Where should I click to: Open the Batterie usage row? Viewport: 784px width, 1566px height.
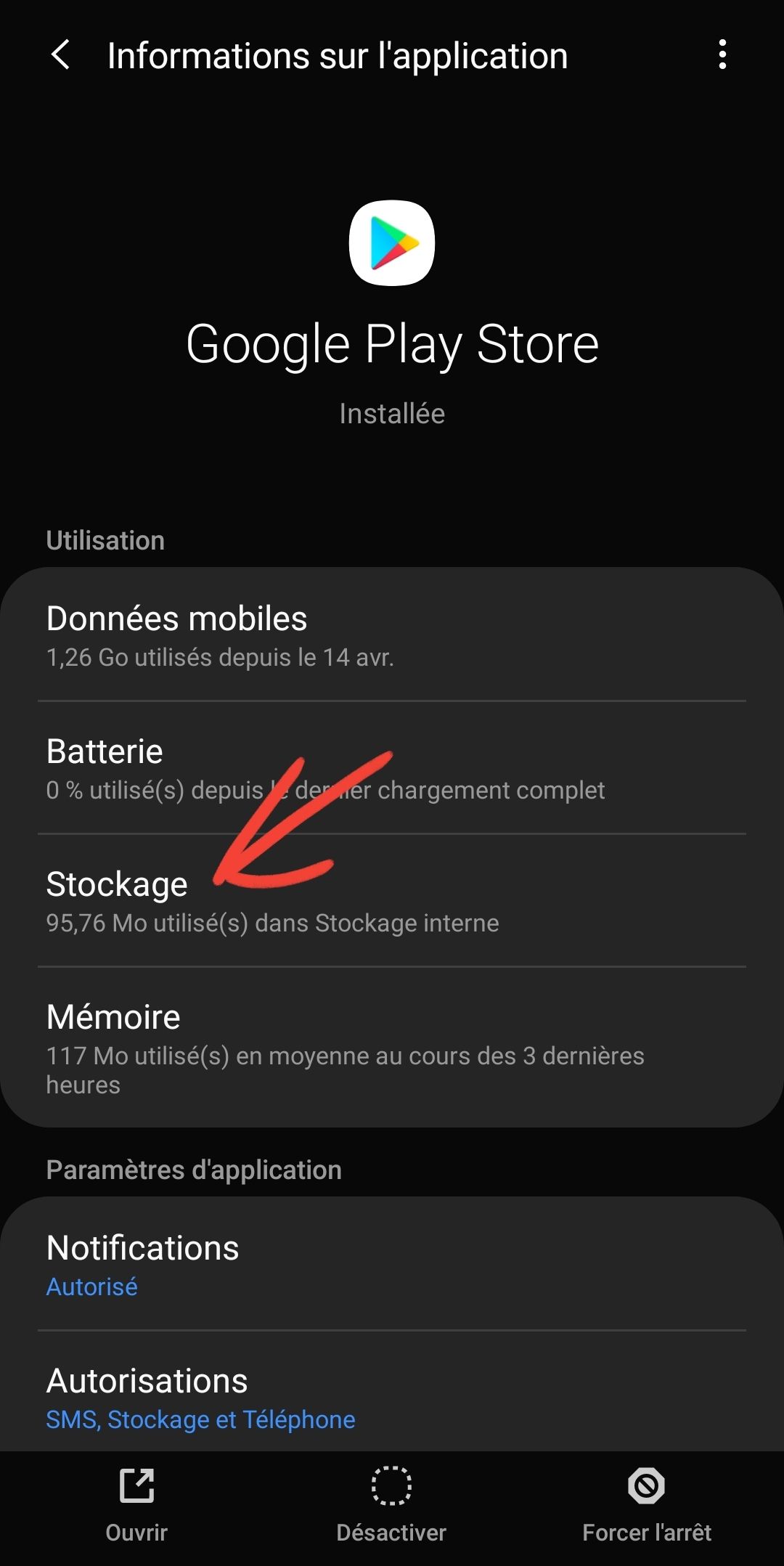click(392, 768)
